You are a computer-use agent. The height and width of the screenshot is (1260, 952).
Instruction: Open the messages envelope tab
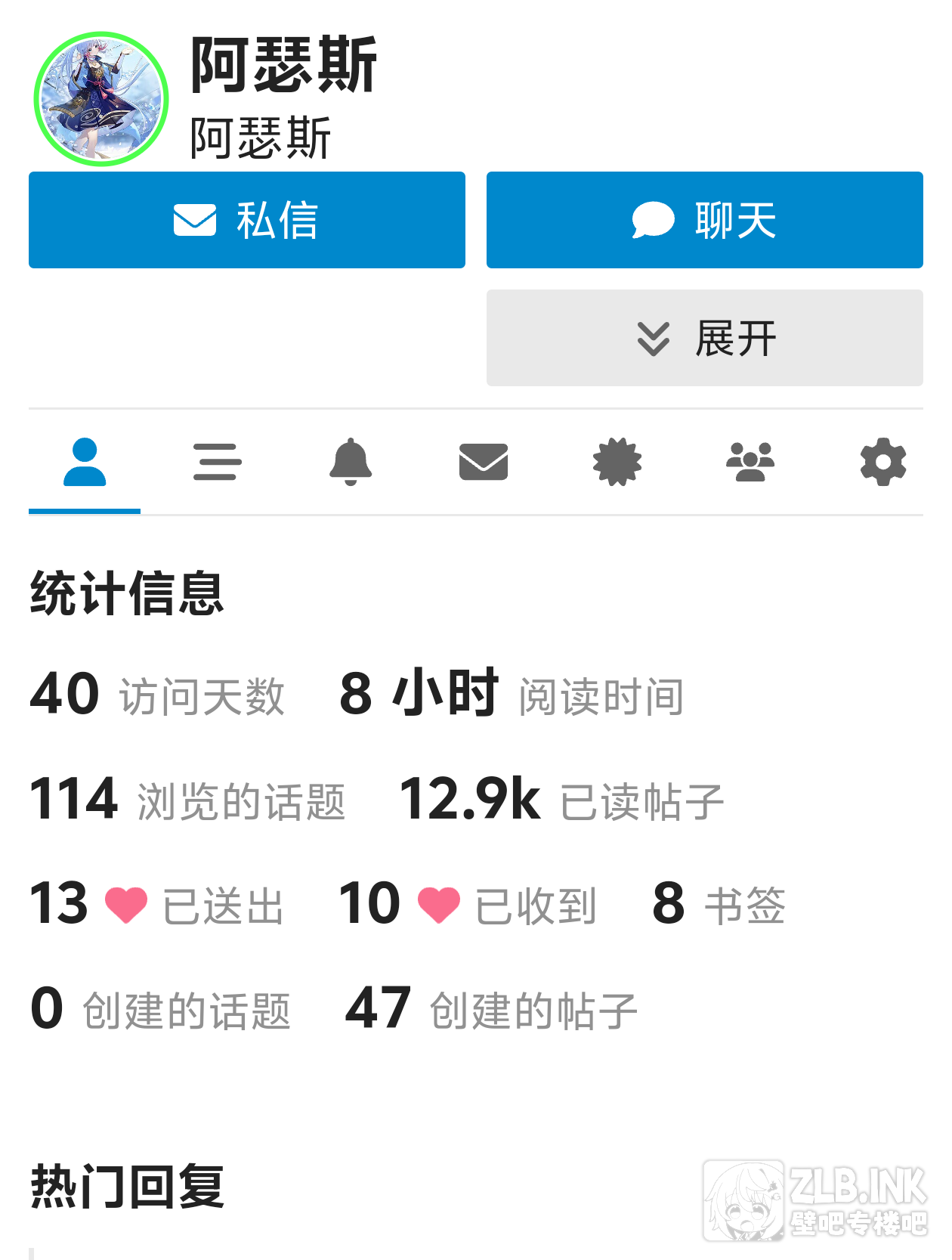tap(484, 462)
